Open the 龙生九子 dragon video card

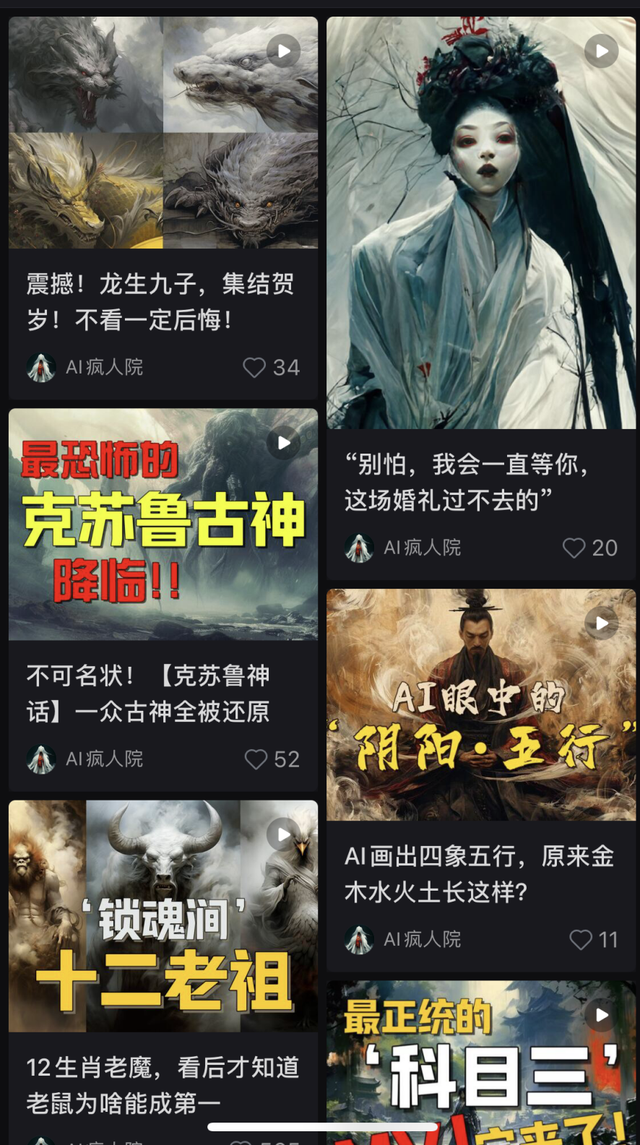(163, 133)
